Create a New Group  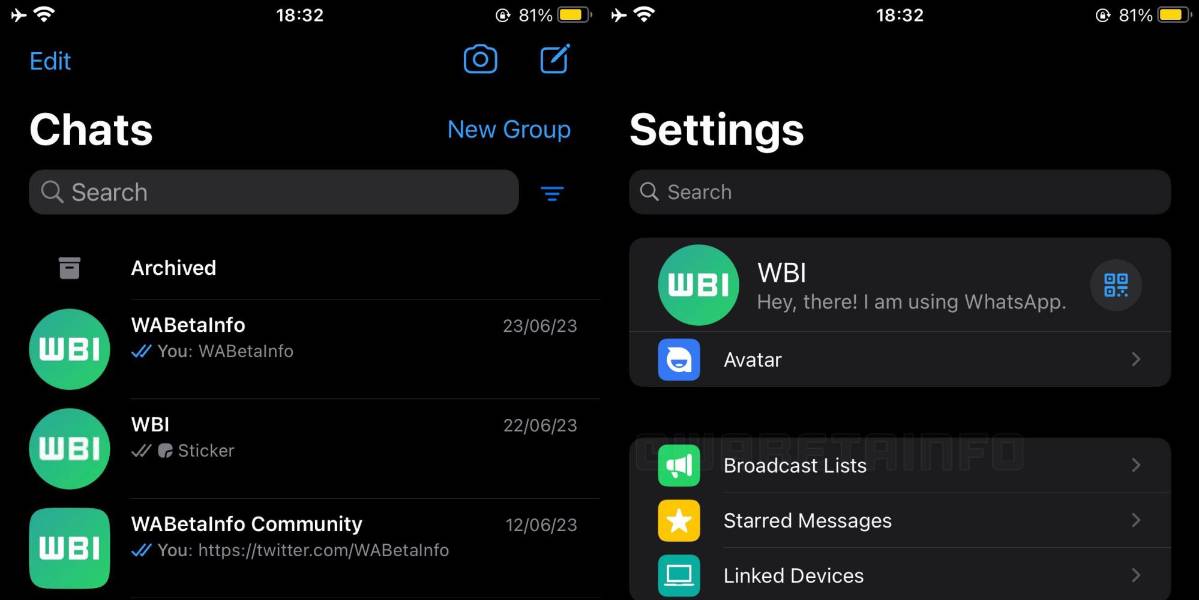tap(508, 129)
